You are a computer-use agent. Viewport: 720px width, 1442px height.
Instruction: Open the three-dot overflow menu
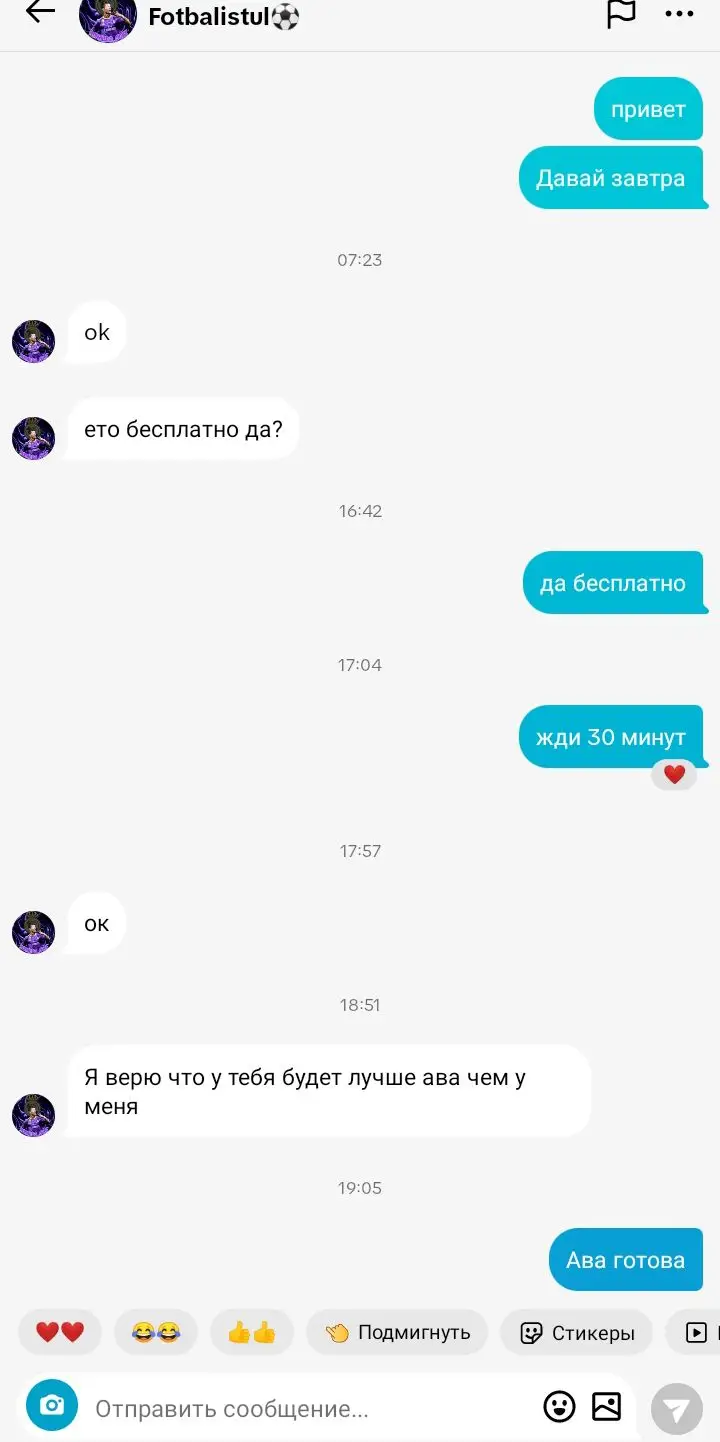[x=679, y=14]
